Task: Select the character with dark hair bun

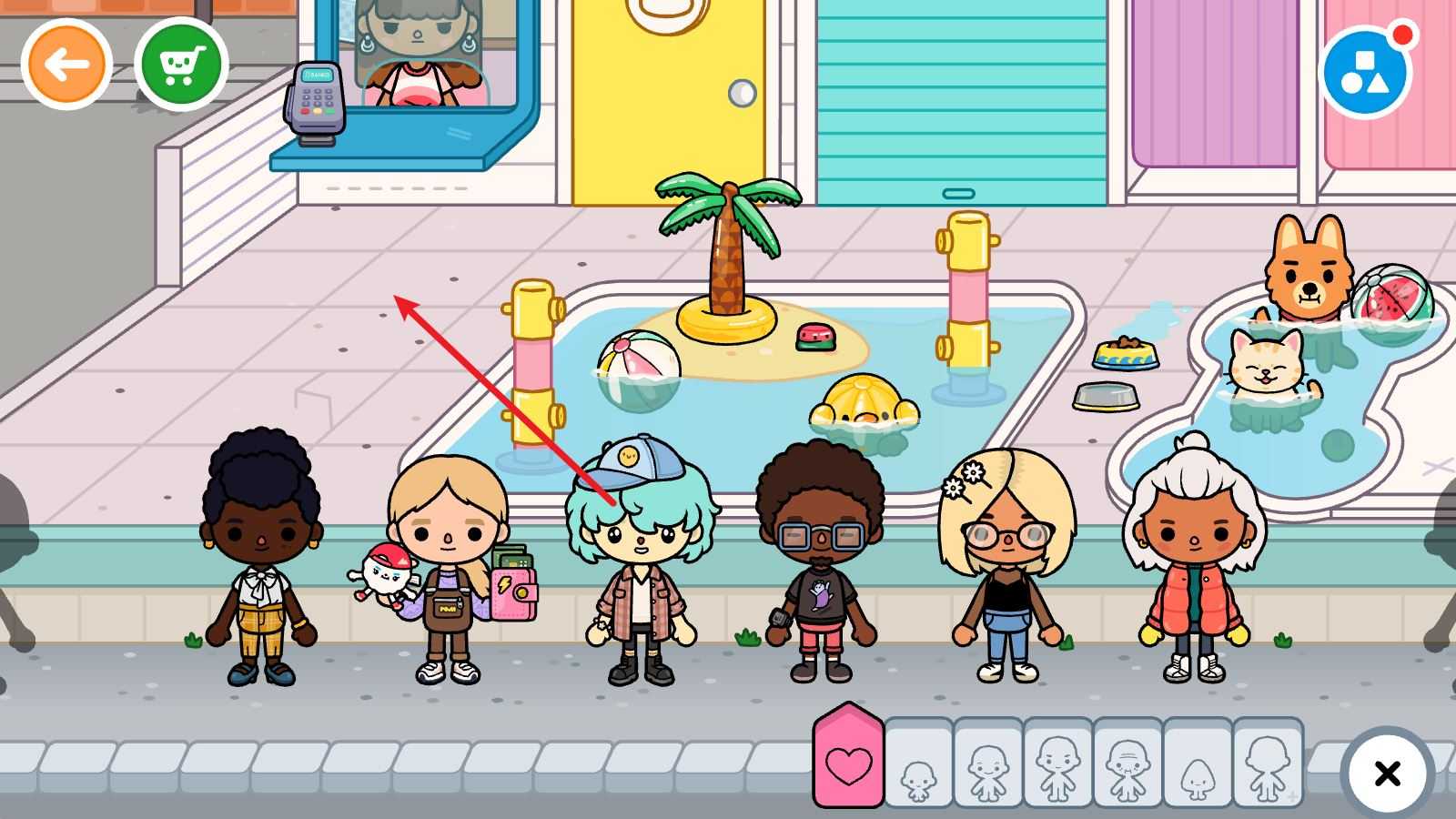Action: 261,564
